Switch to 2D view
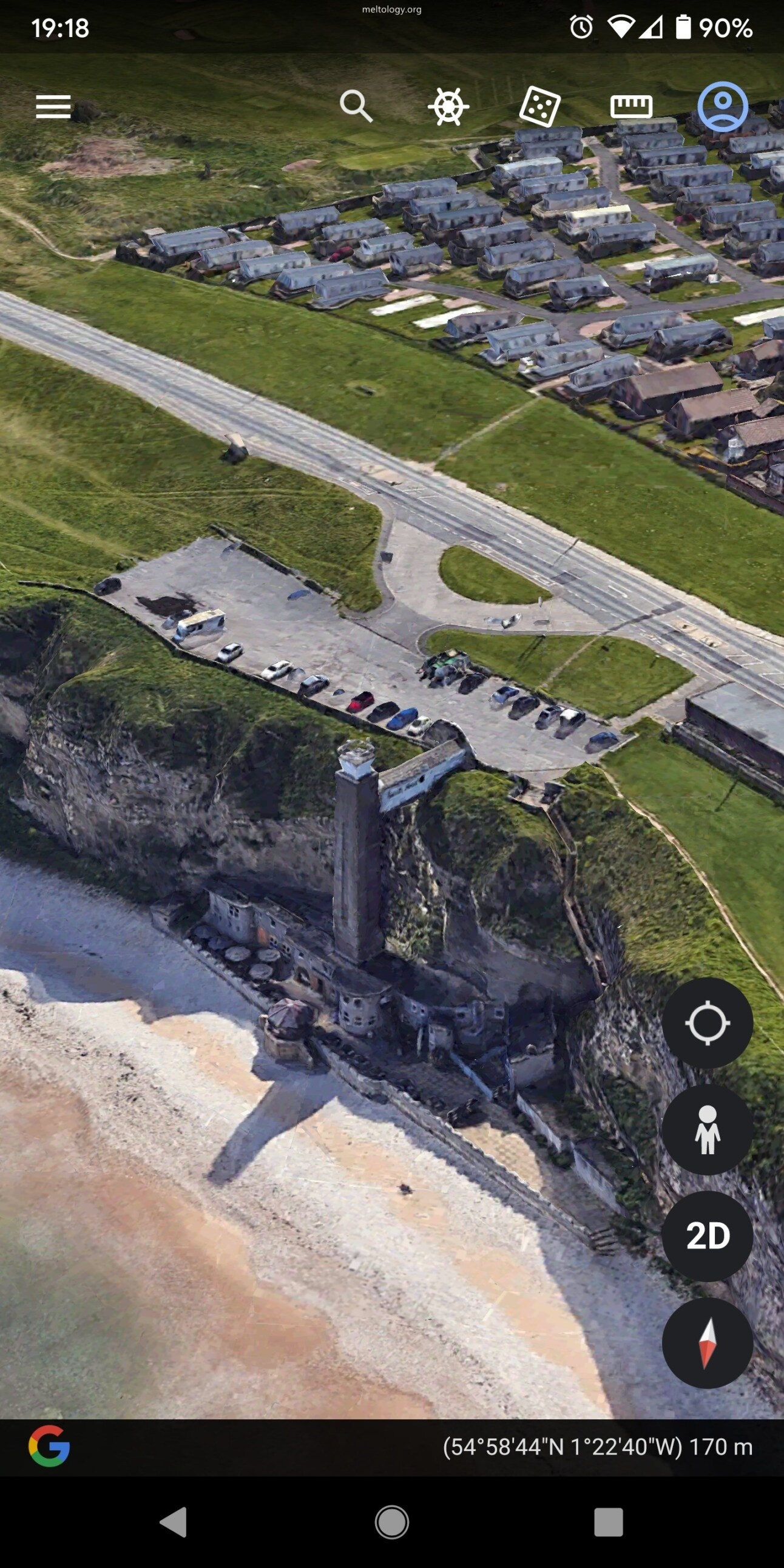This screenshot has width=784, height=1568. pos(708,1236)
